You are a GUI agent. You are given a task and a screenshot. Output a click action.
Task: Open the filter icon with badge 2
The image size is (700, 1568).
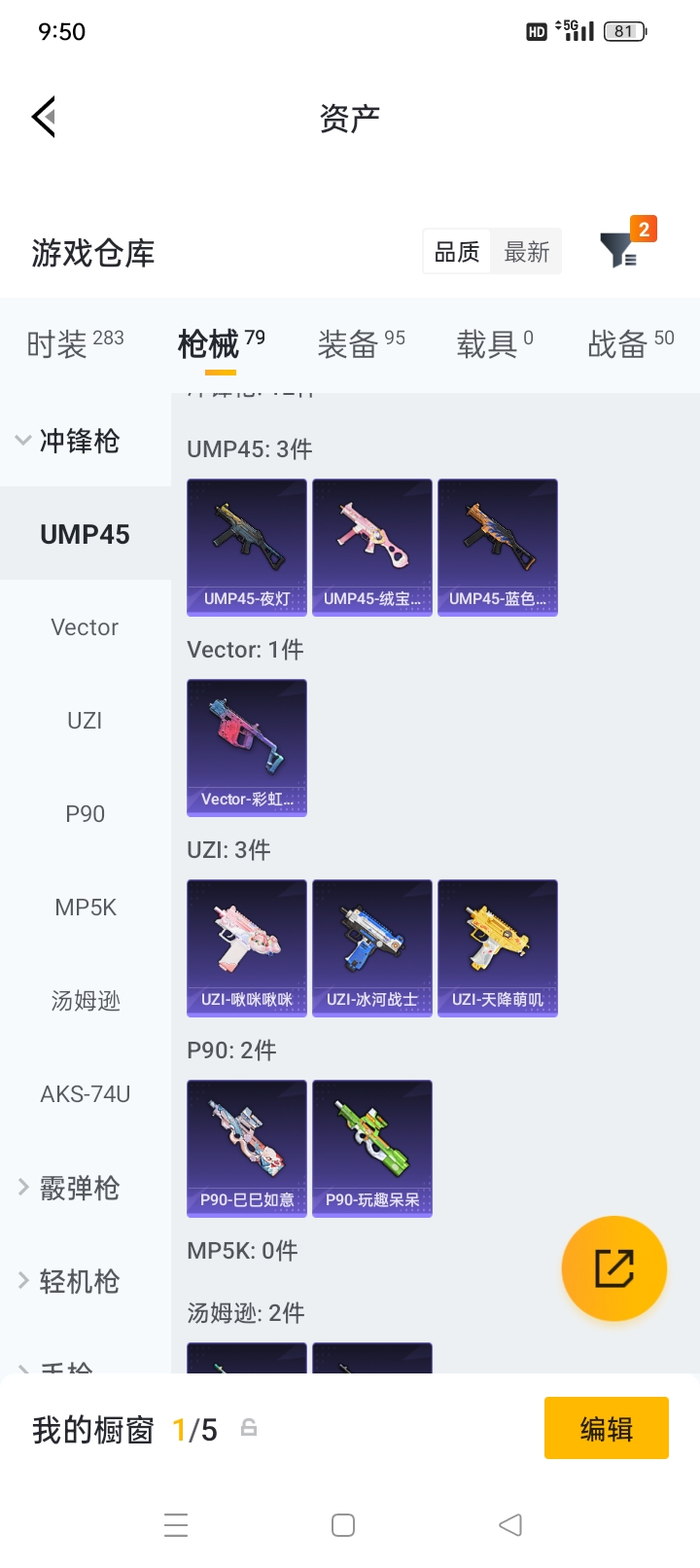coord(617,251)
